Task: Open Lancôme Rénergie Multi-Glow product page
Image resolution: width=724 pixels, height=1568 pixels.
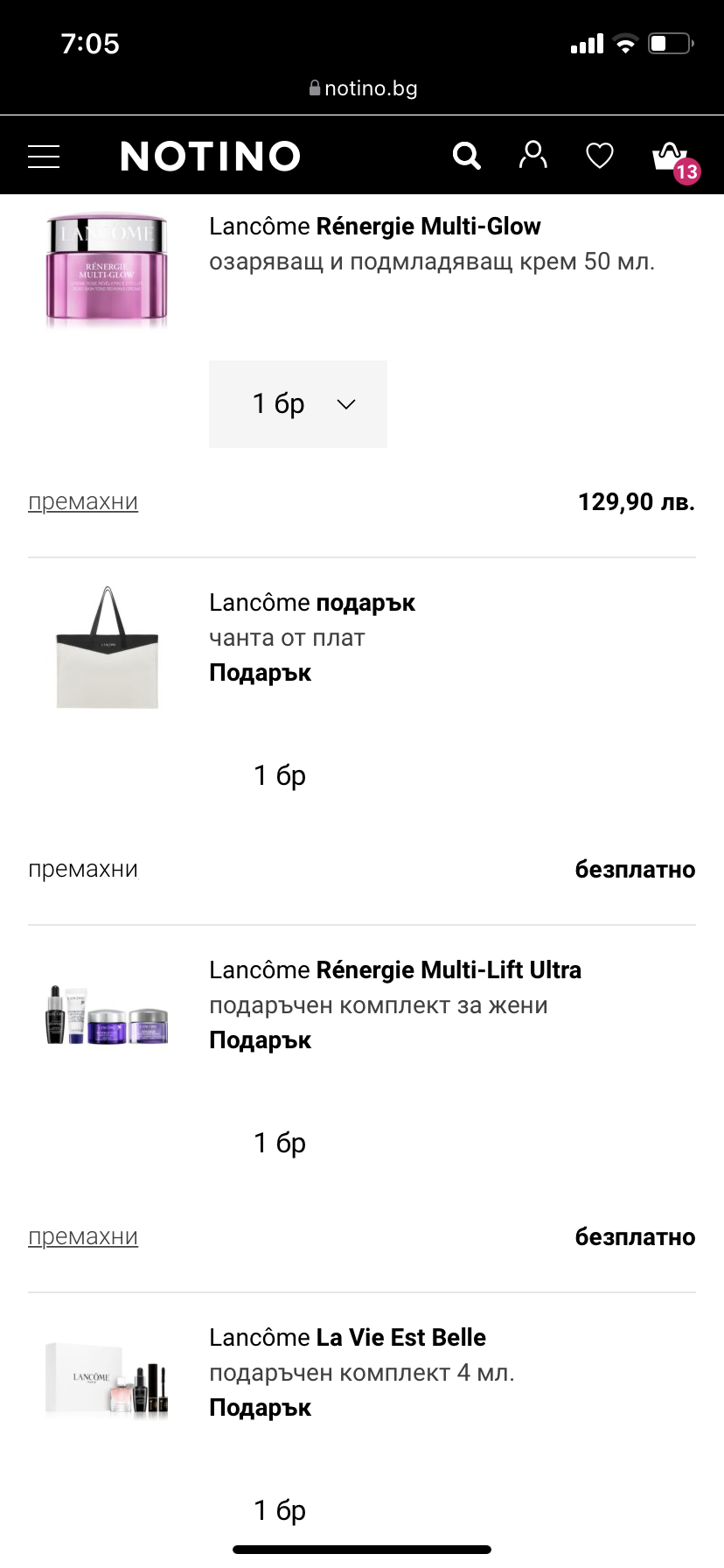Action: click(x=375, y=227)
